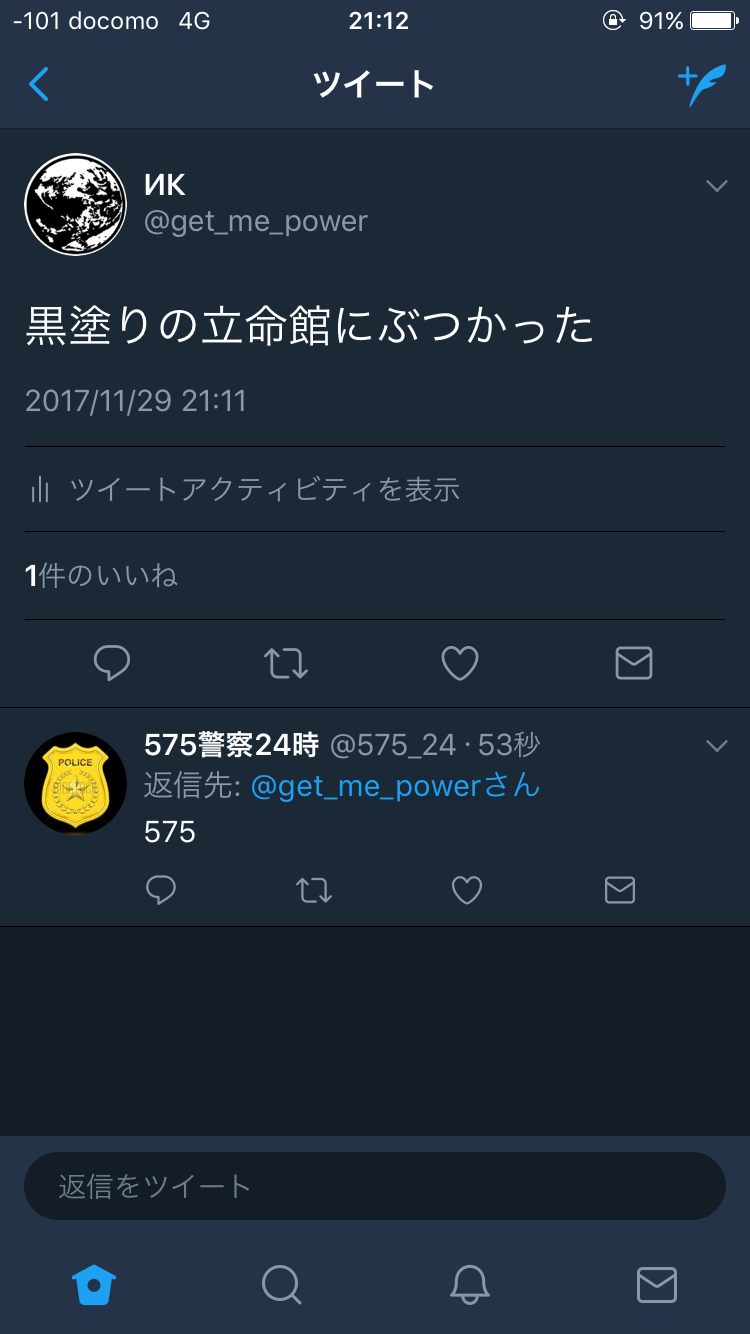Viewport: 750px width, 1334px height.
Task: Retweet ИK's main tweet
Action: [286, 663]
